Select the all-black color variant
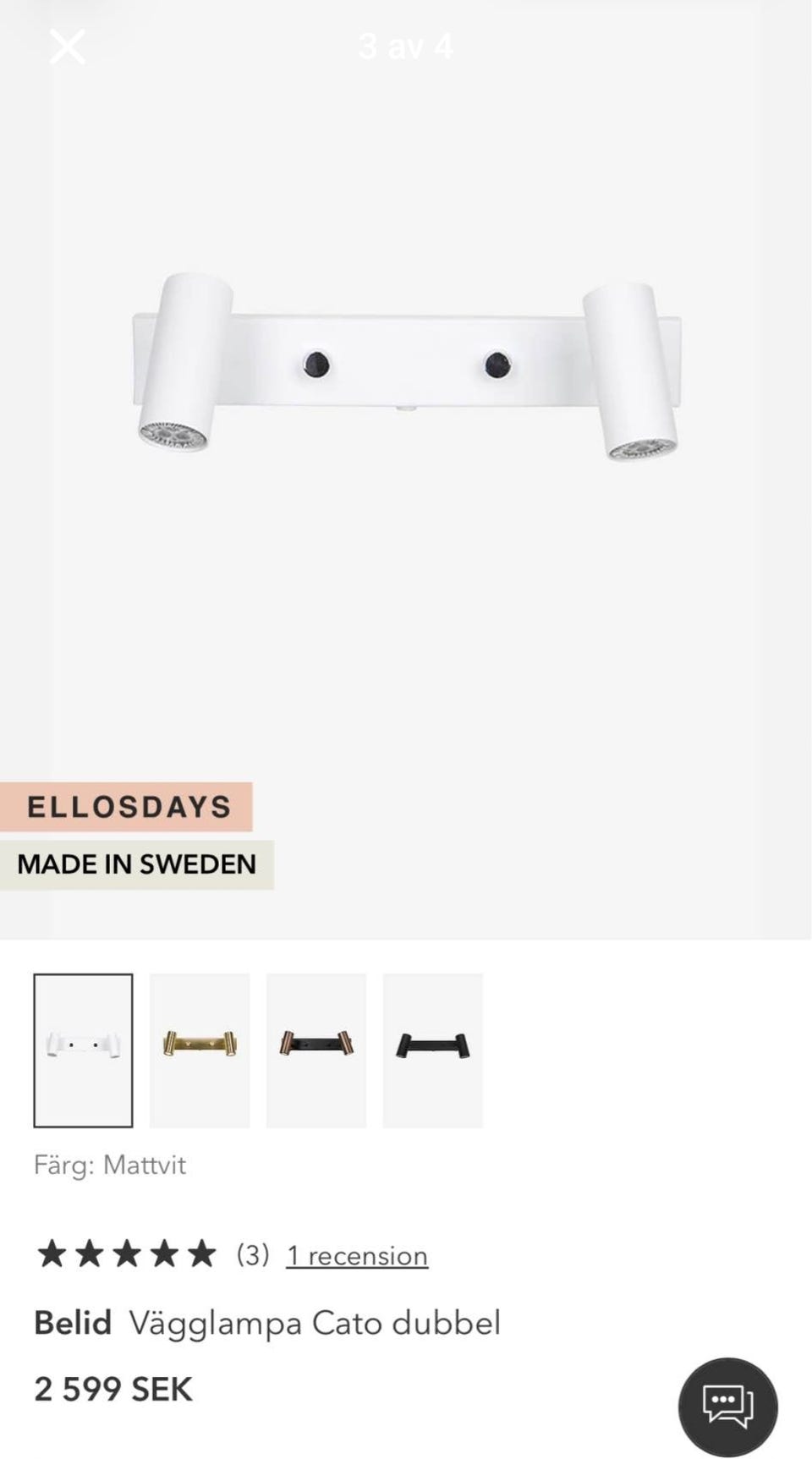Image resolution: width=812 pixels, height=1459 pixels. pyautogui.click(x=432, y=1050)
